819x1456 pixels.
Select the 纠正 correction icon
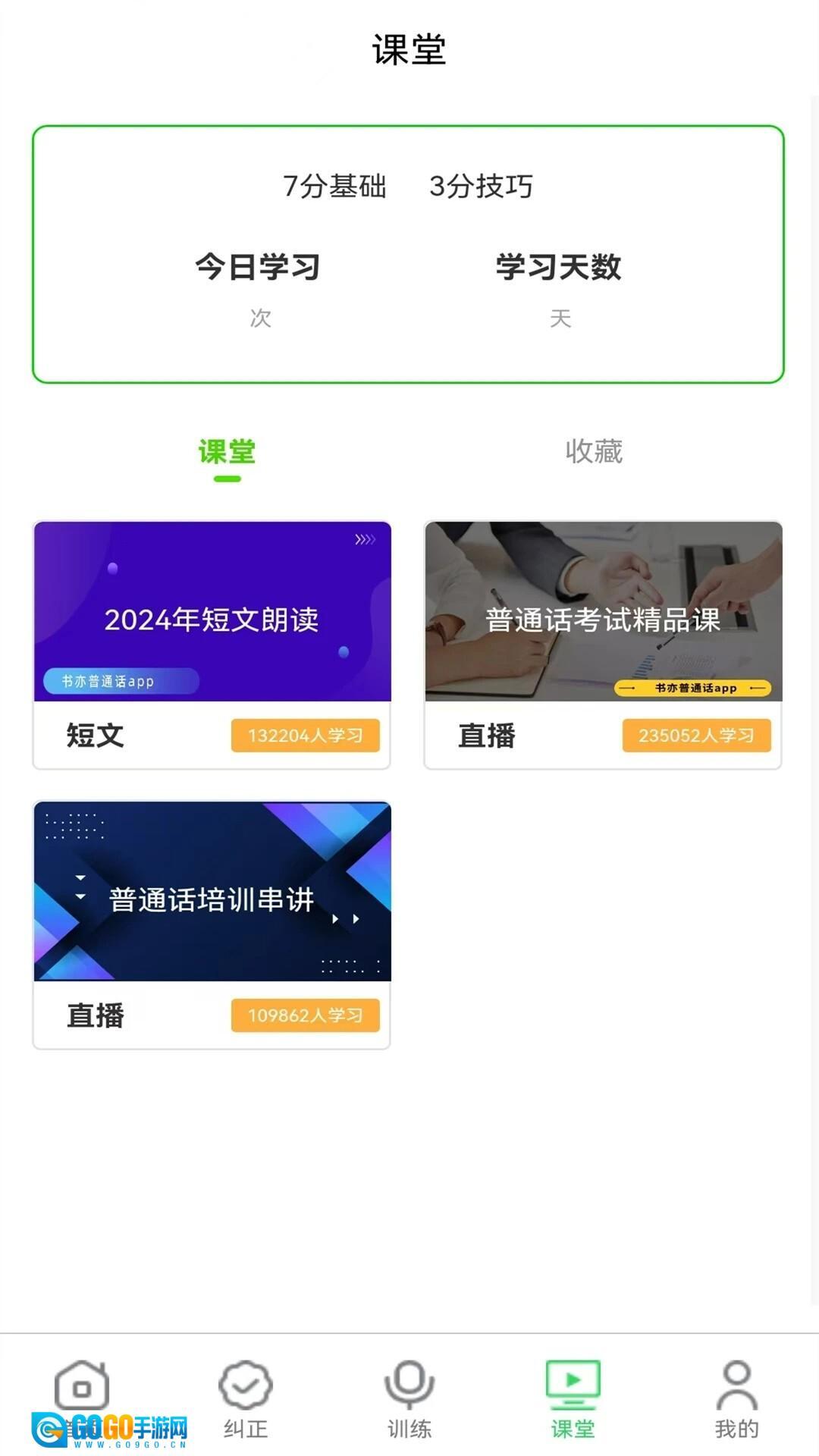point(244,1389)
